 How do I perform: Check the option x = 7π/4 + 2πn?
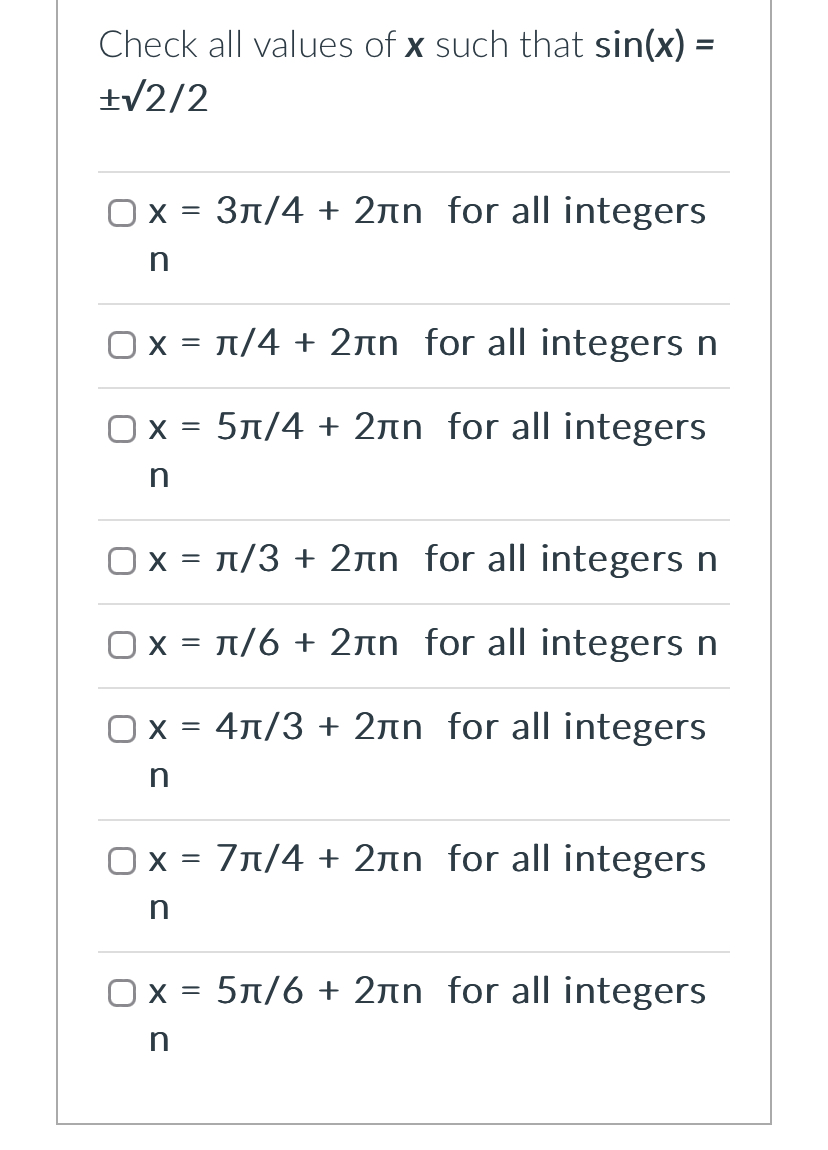tap(121, 861)
